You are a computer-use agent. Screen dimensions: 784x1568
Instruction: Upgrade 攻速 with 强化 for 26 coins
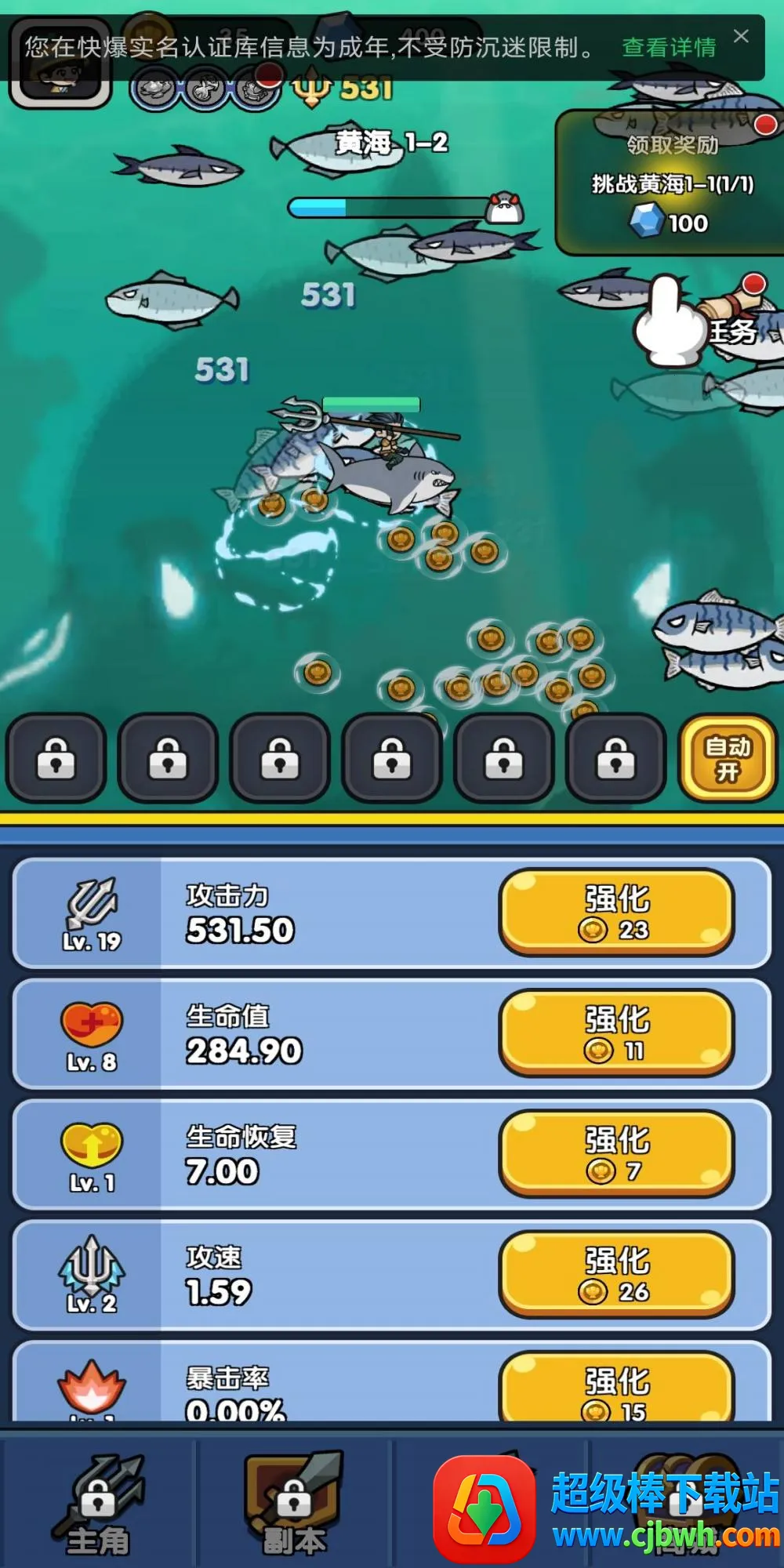pos(616,1274)
